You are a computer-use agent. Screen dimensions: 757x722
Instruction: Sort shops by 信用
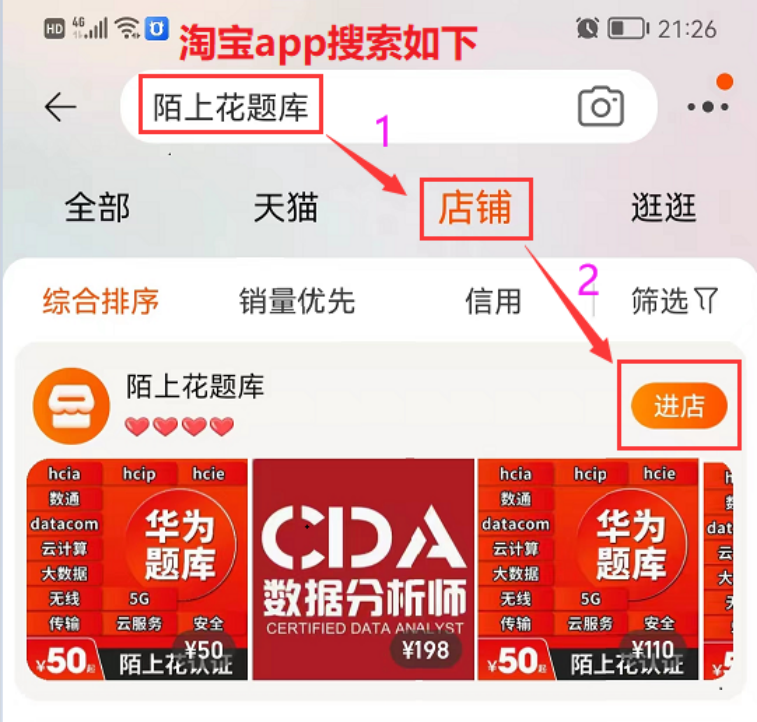(x=493, y=301)
